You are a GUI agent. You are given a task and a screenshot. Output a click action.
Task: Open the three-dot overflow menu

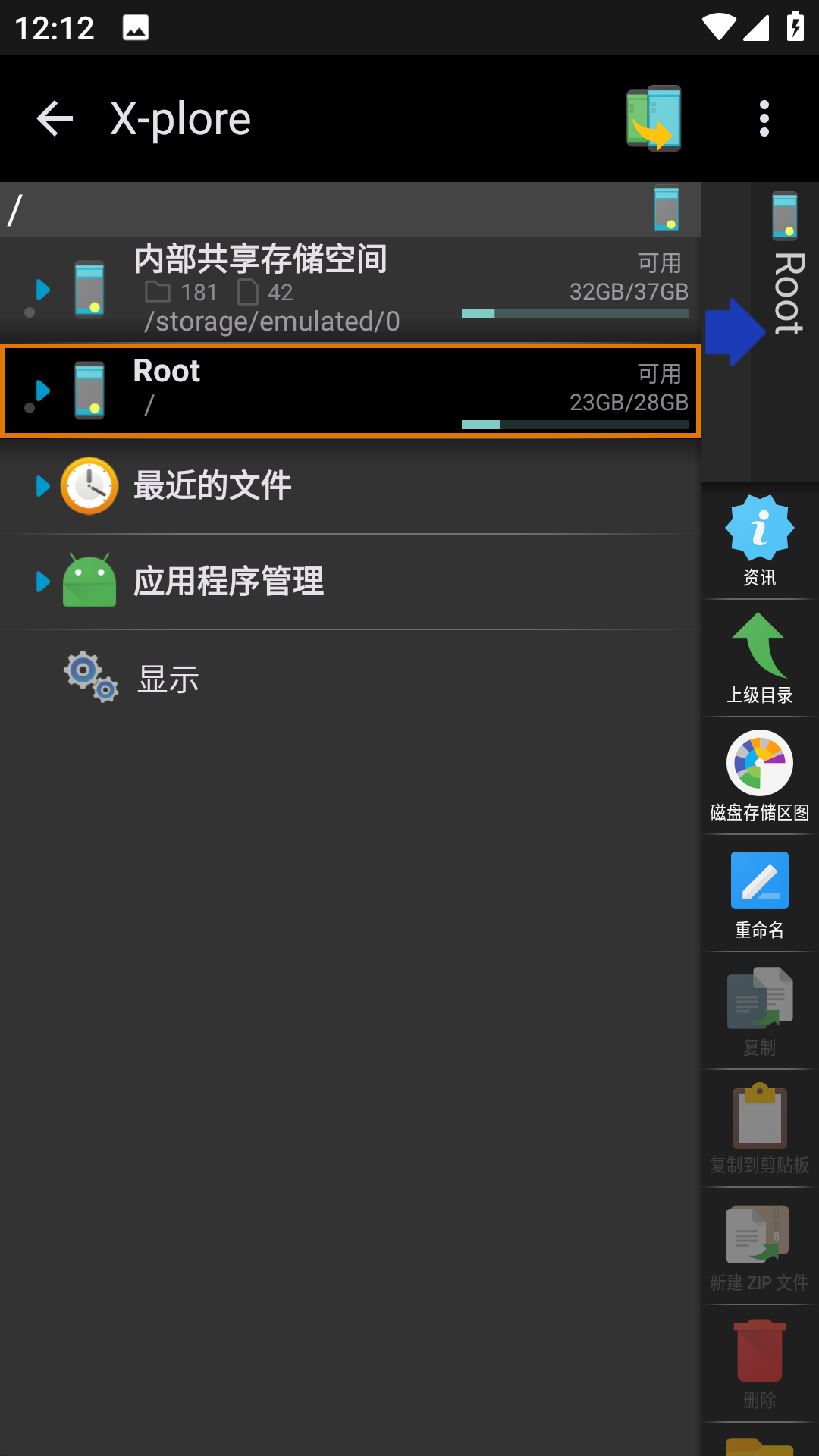764,118
